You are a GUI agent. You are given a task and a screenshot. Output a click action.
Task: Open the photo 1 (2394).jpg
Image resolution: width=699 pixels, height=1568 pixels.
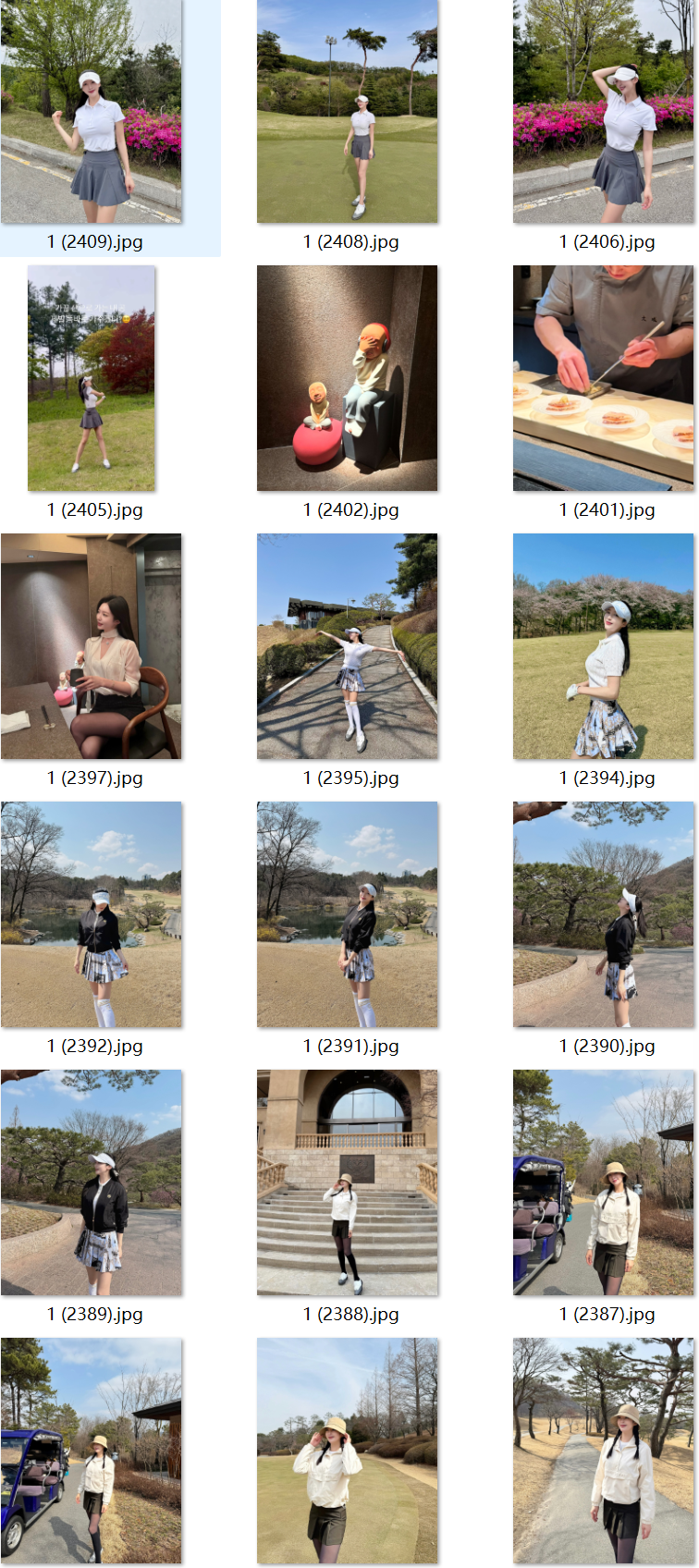point(603,646)
